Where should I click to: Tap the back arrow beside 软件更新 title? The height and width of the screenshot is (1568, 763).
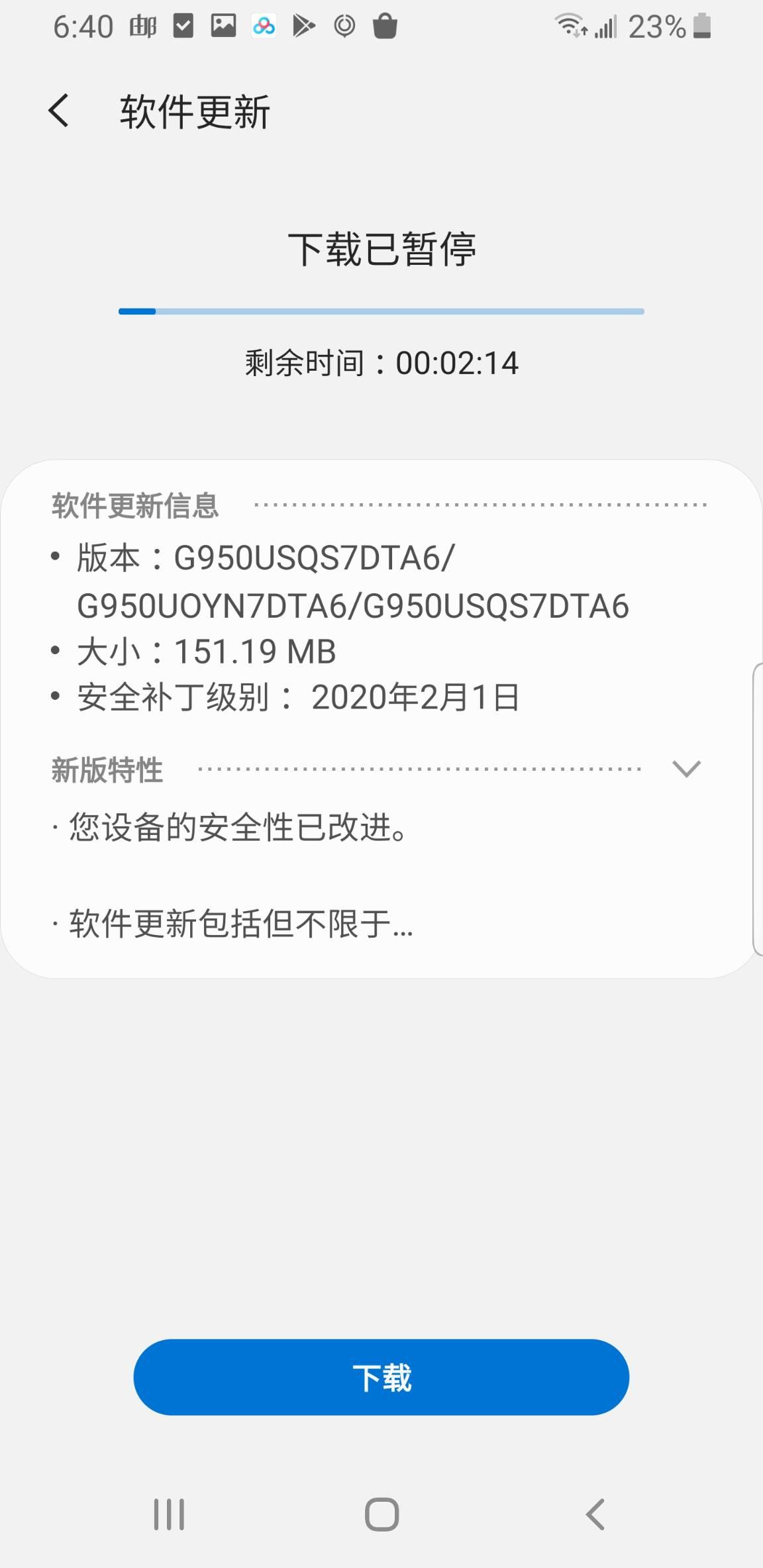tap(59, 111)
